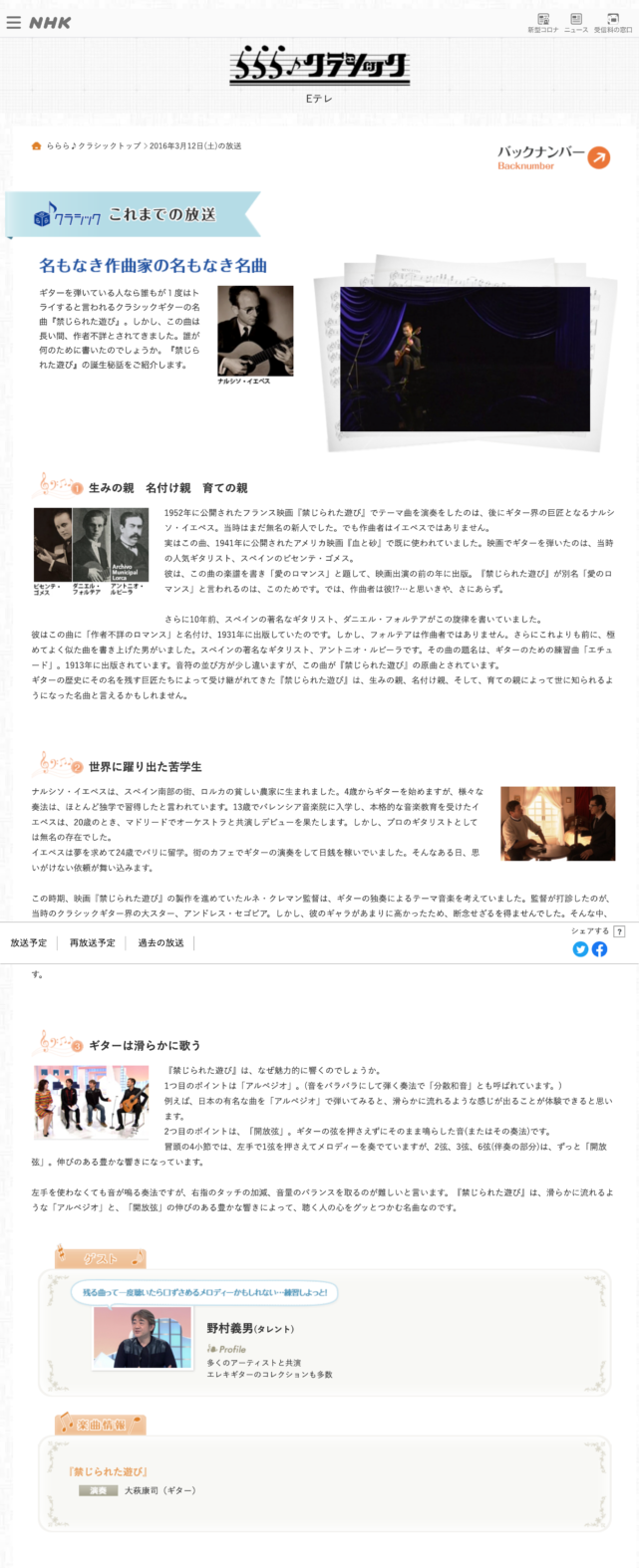This screenshot has height=1568, width=639.
Task: Open the share help question mark
Action: click(x=619, y=931)
